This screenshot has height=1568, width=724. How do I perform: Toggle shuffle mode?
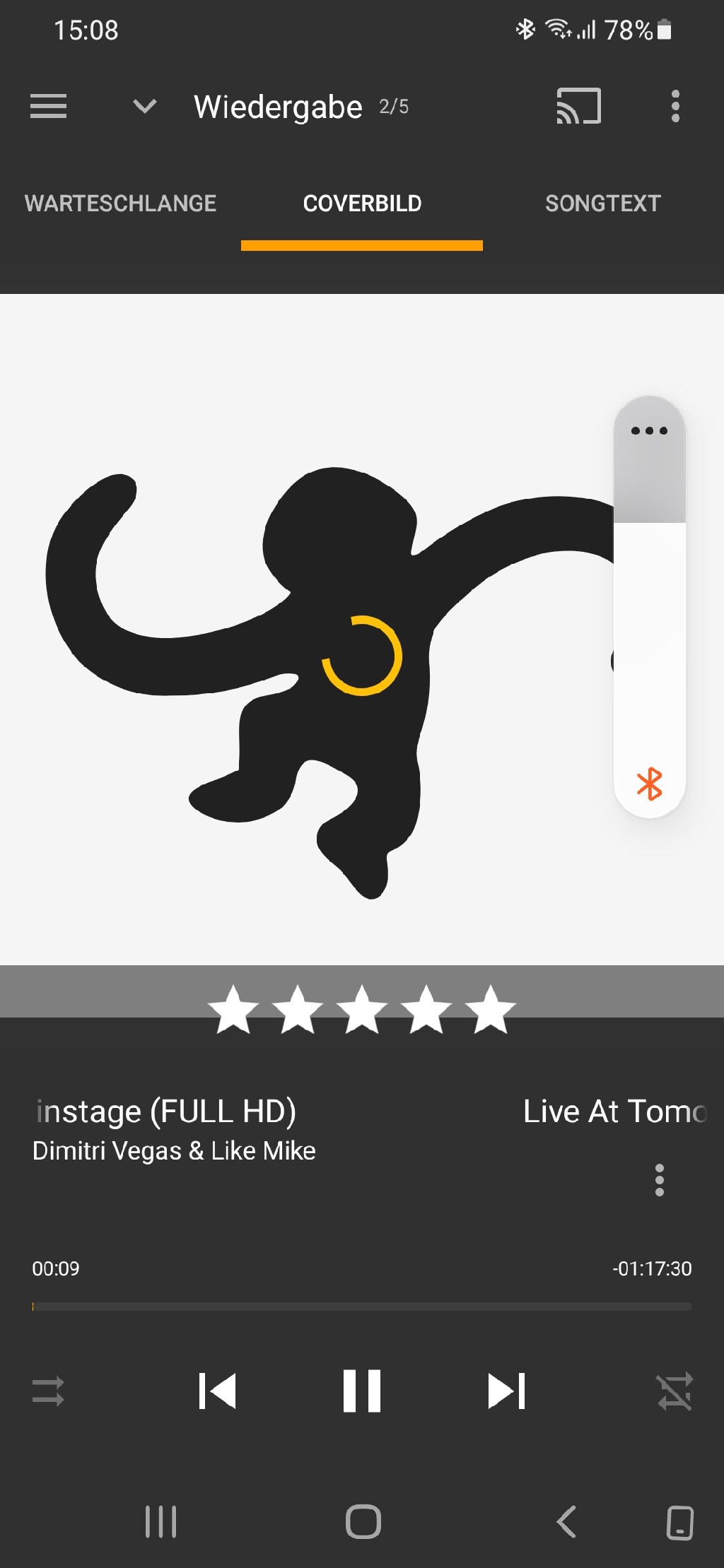pyautogui.click(x=675, y=1391)
